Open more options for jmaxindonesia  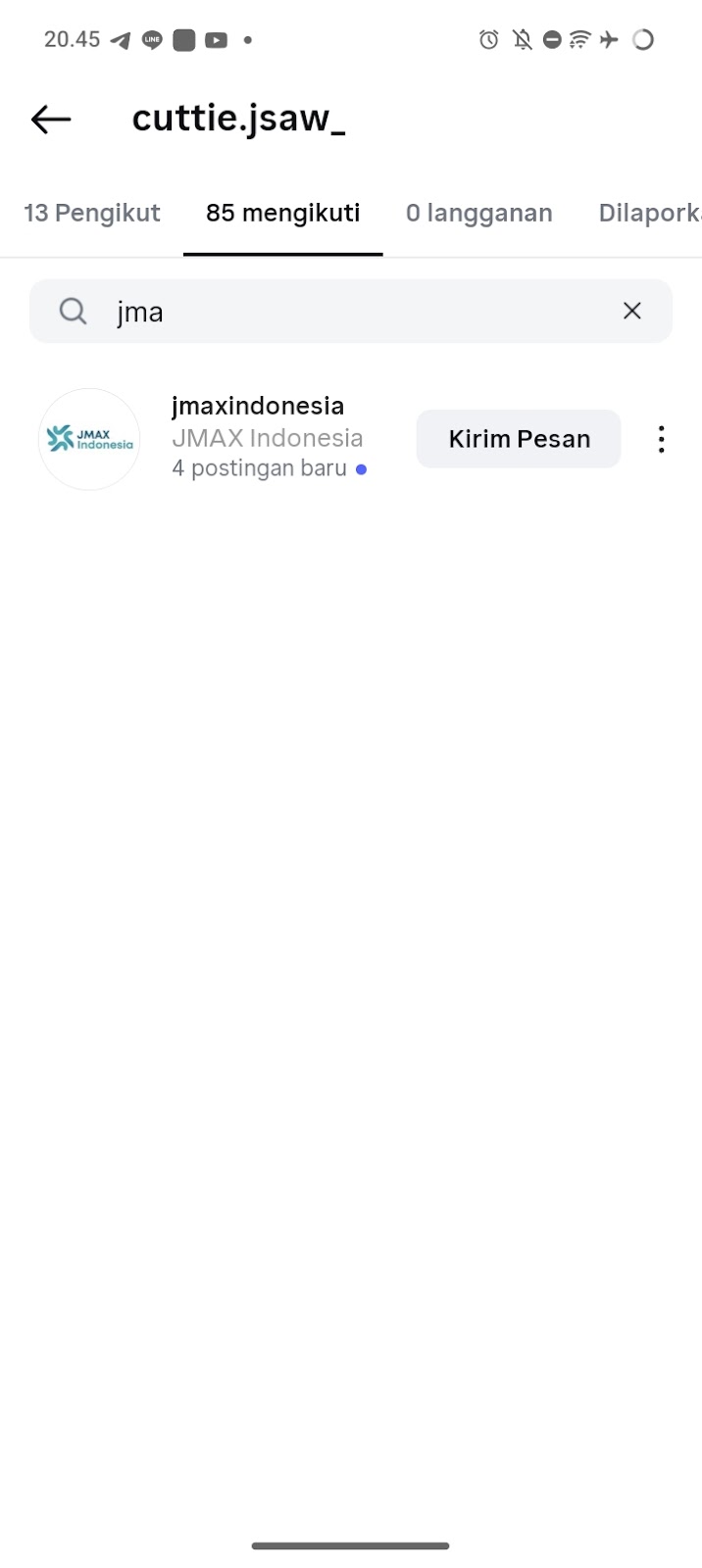click(x=662, y=439)
